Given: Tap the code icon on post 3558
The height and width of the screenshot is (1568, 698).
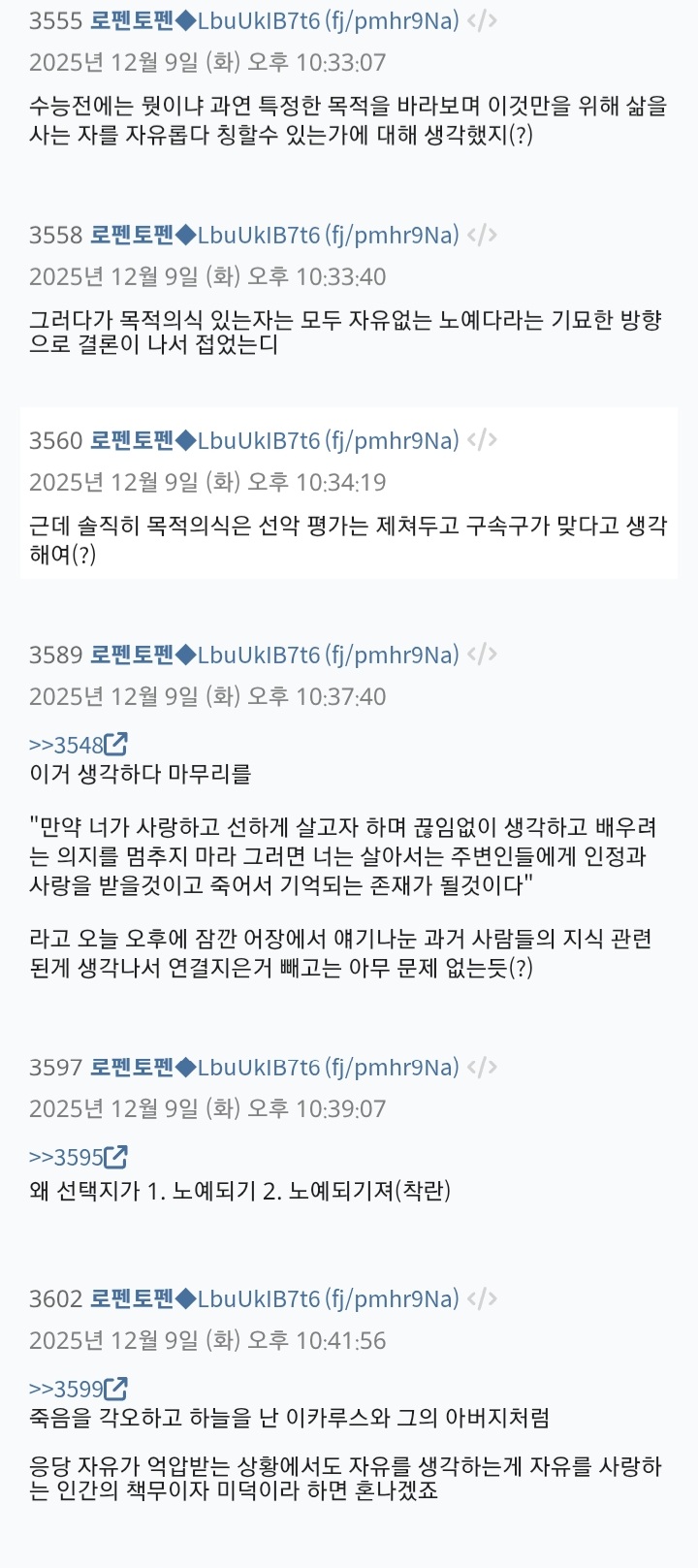Looking at the screenshot, I should 482,235.
